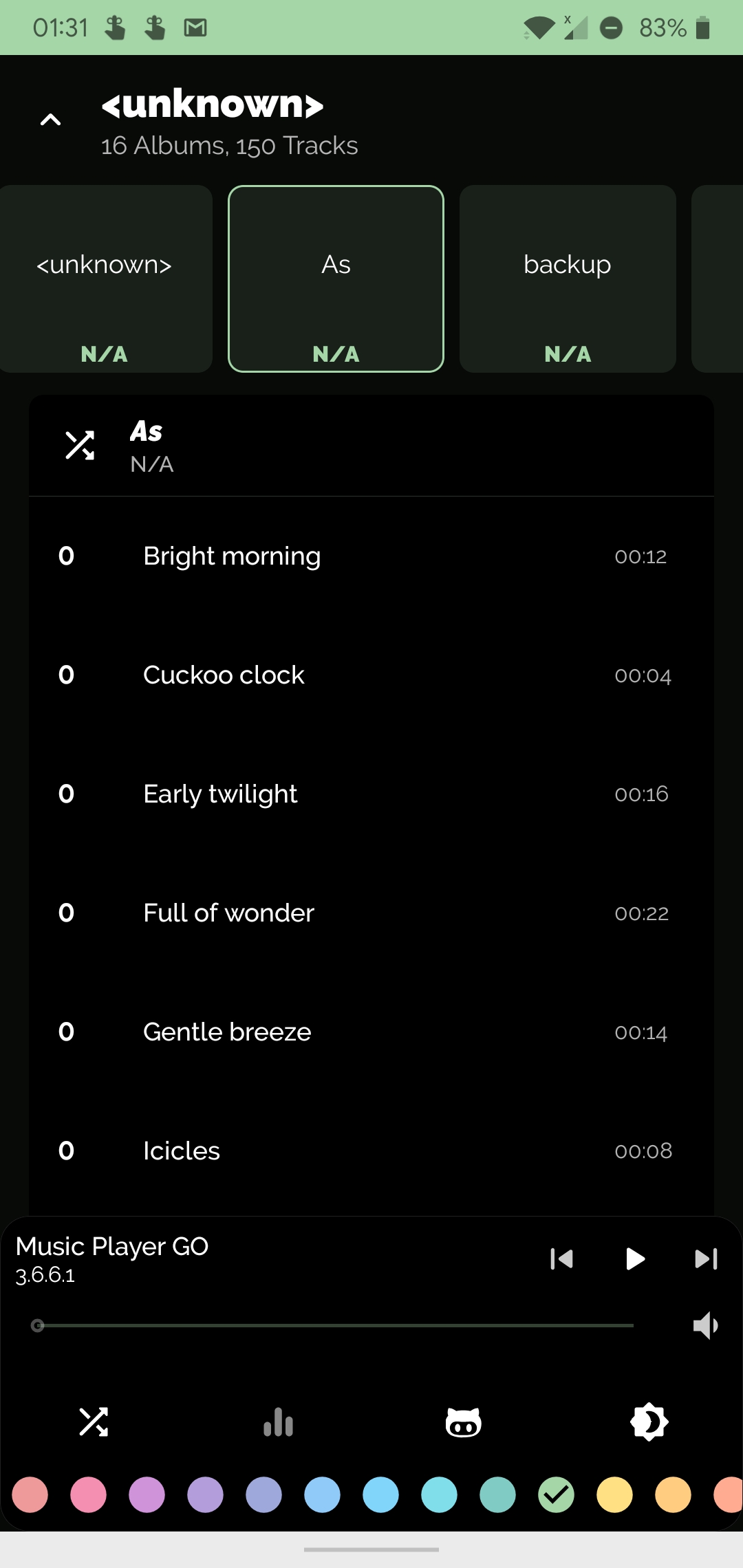Tap the checked teal accent color
Image resolution: width=743 pixels, height=1568 pixels.
click(556, 1494)
